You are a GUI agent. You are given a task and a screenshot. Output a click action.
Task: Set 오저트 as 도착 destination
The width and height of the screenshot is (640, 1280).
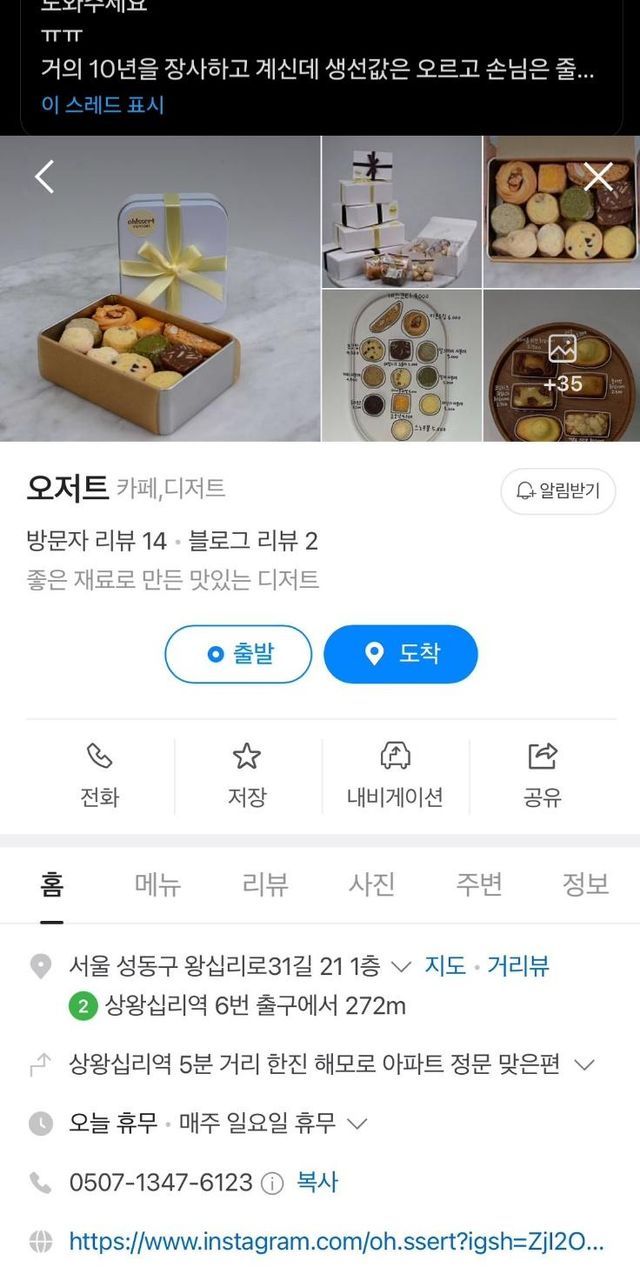tap(401, 654)
